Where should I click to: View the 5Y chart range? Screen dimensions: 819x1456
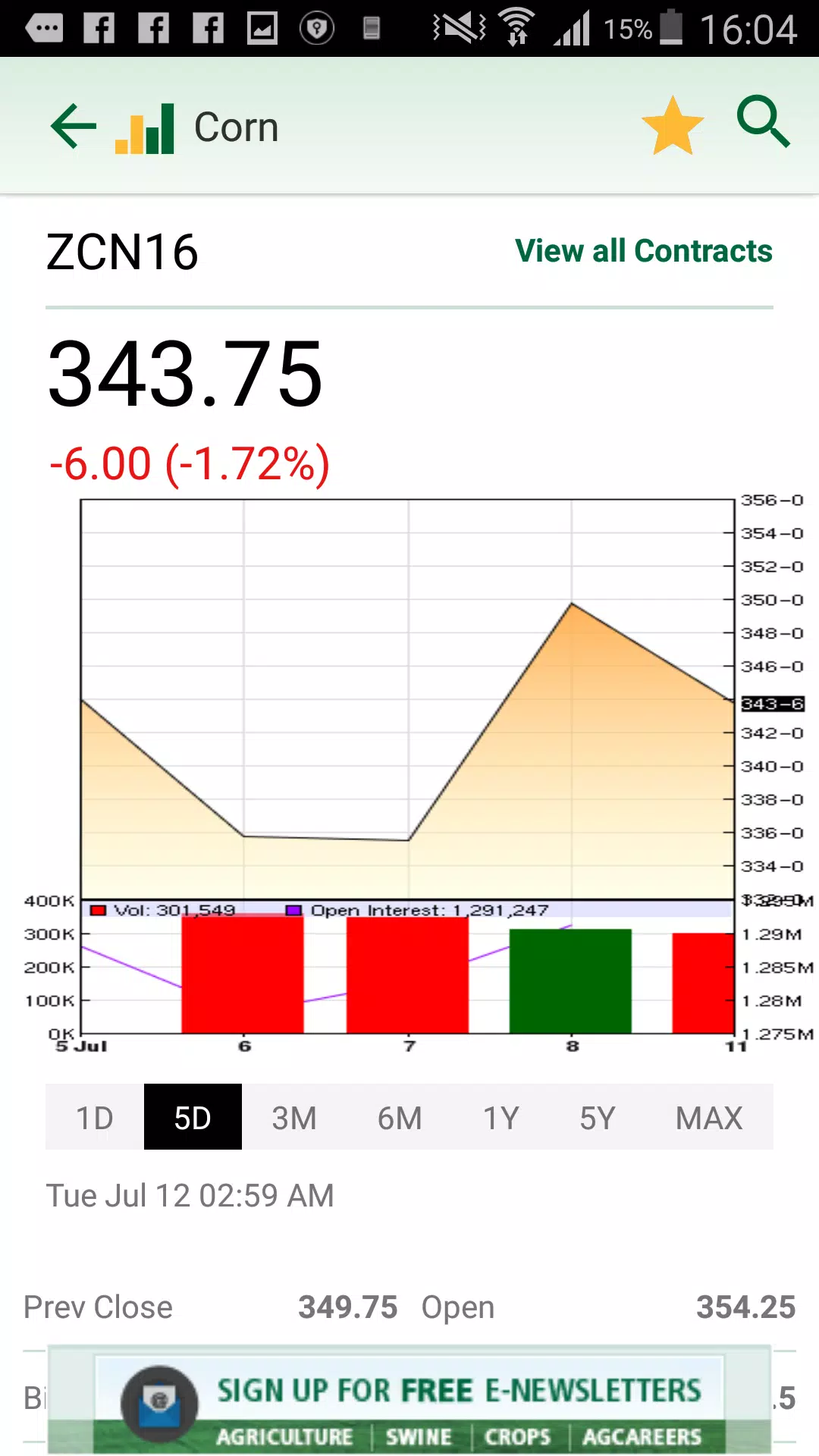point(598,1117)
